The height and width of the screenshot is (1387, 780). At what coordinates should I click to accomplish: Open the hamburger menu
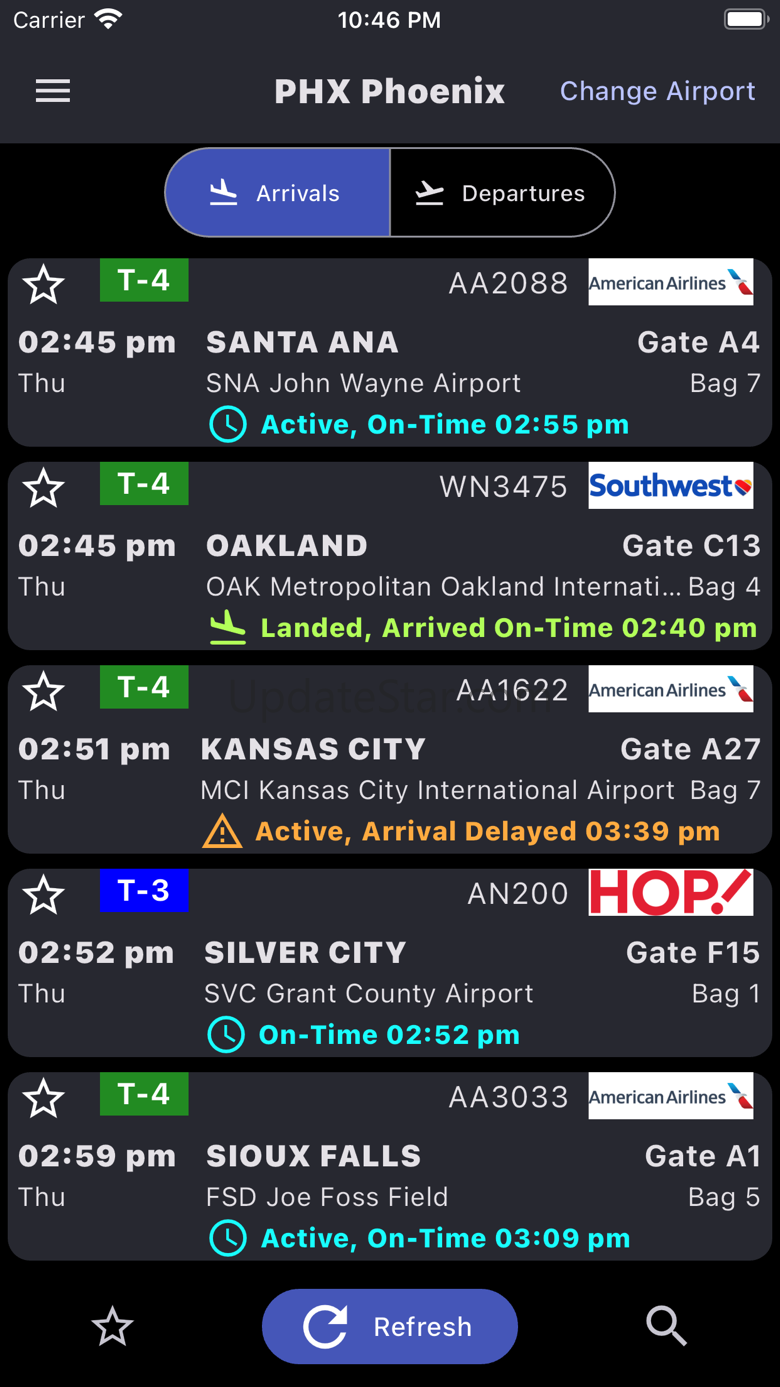(x=53, y=91)
